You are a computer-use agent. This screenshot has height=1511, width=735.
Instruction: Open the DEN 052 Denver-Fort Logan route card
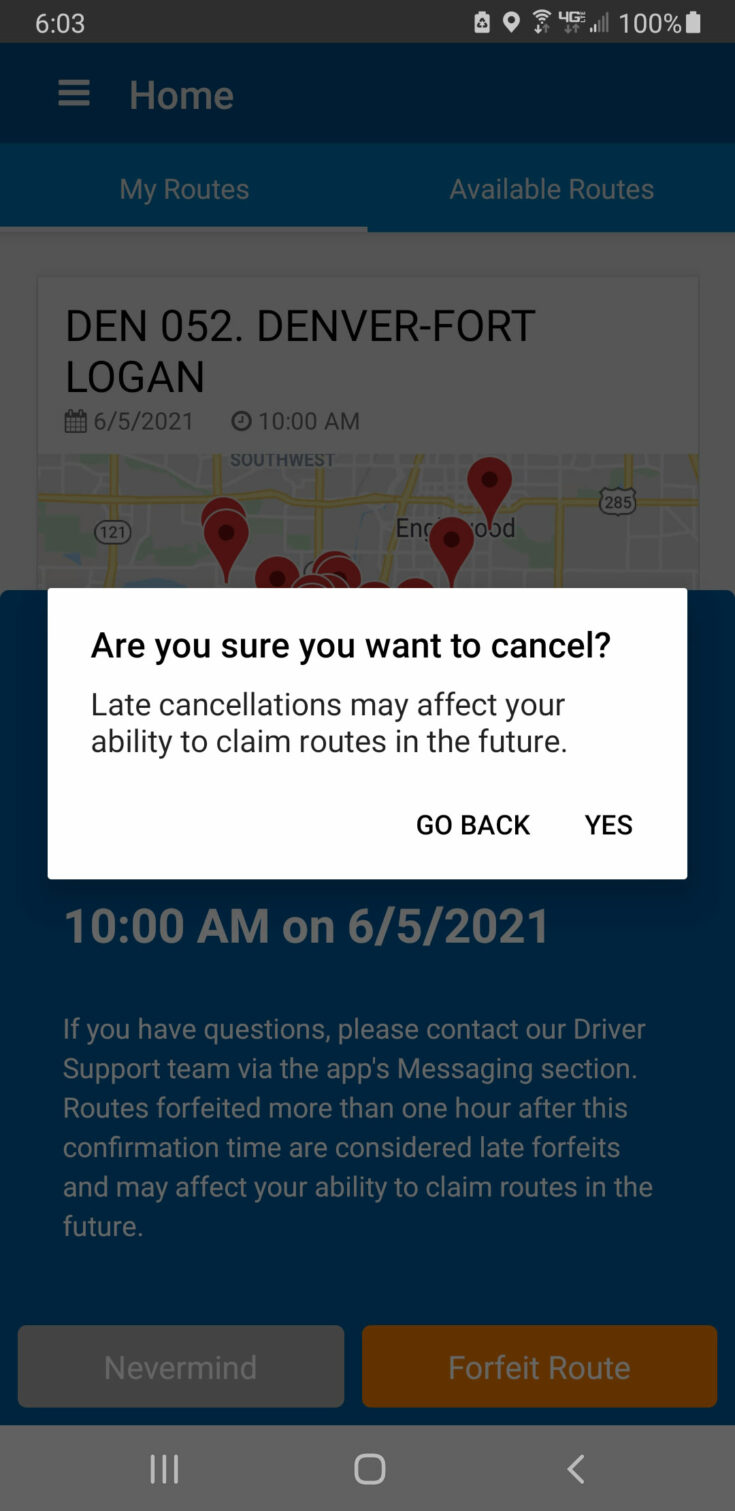click(300, 352)
